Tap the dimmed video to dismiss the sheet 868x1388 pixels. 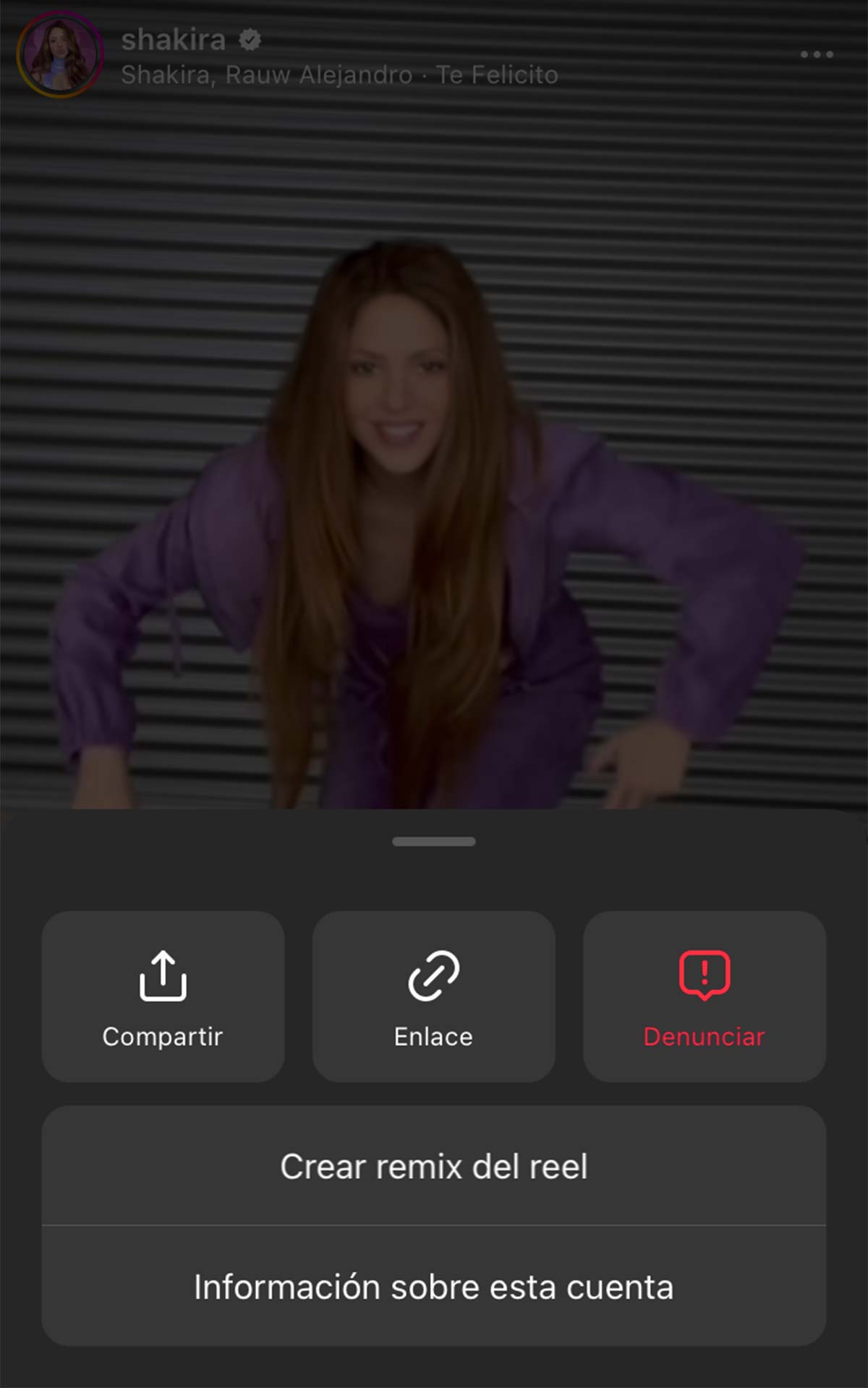click(434, 434)
